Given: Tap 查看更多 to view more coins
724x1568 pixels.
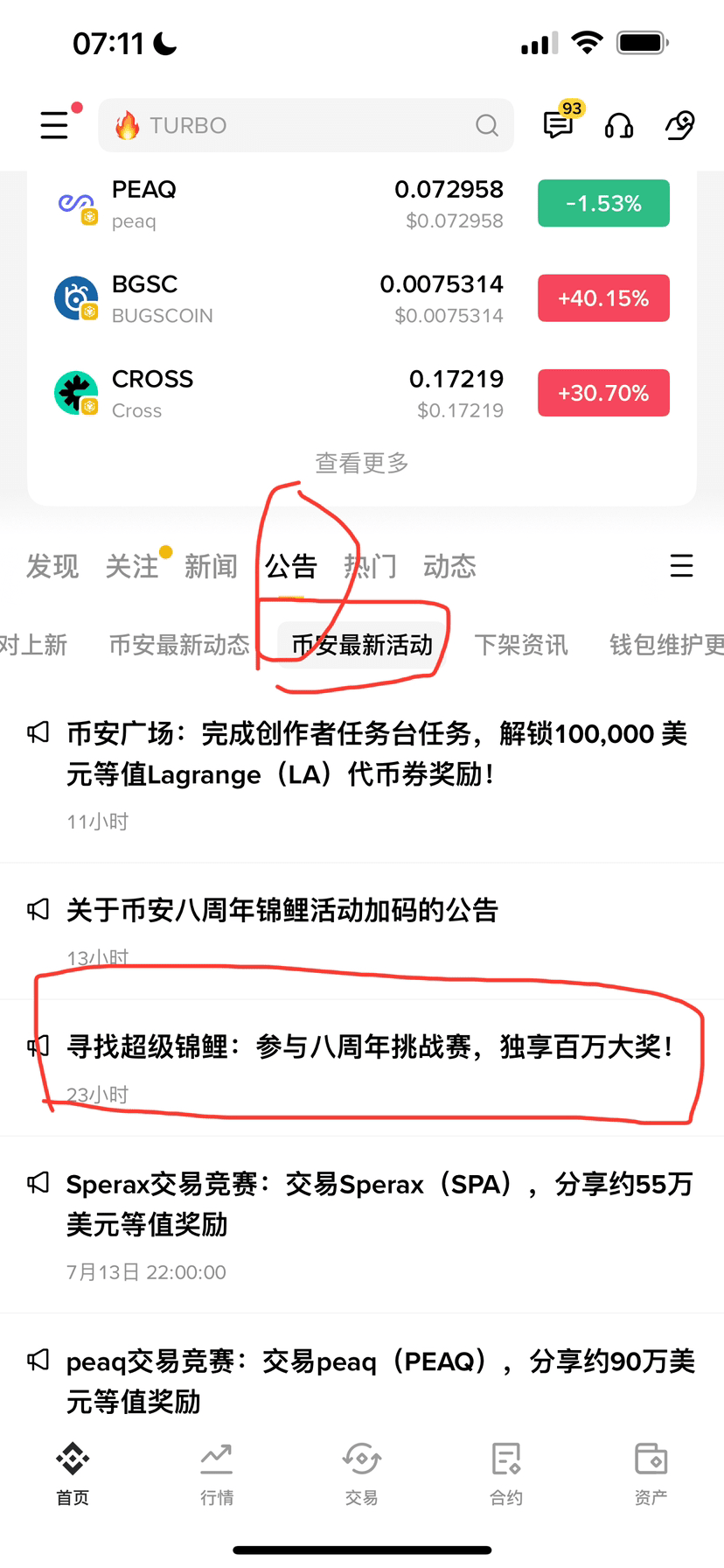Looking at the screenshot, I should point(362,463).
